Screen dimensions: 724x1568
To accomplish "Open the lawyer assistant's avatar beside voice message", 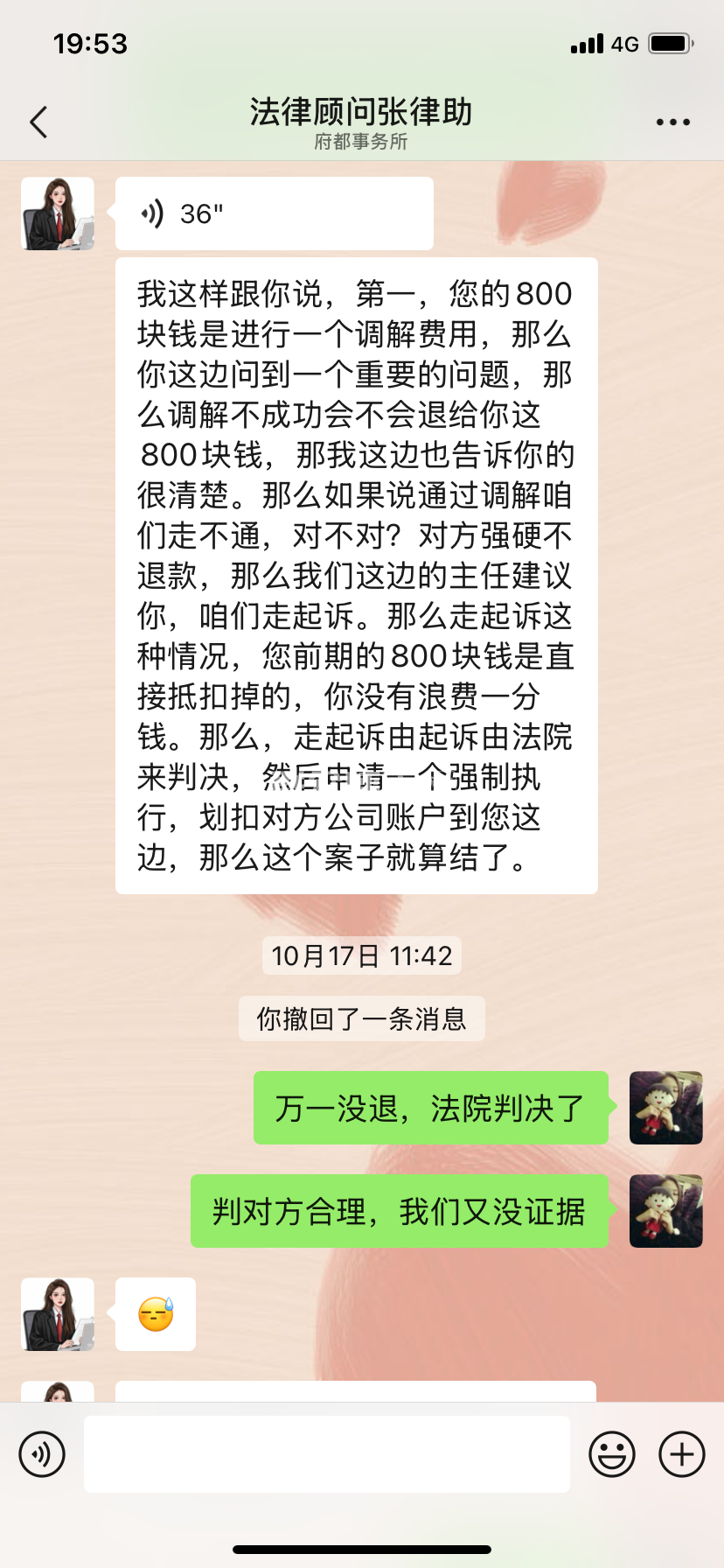I will 58,213.
